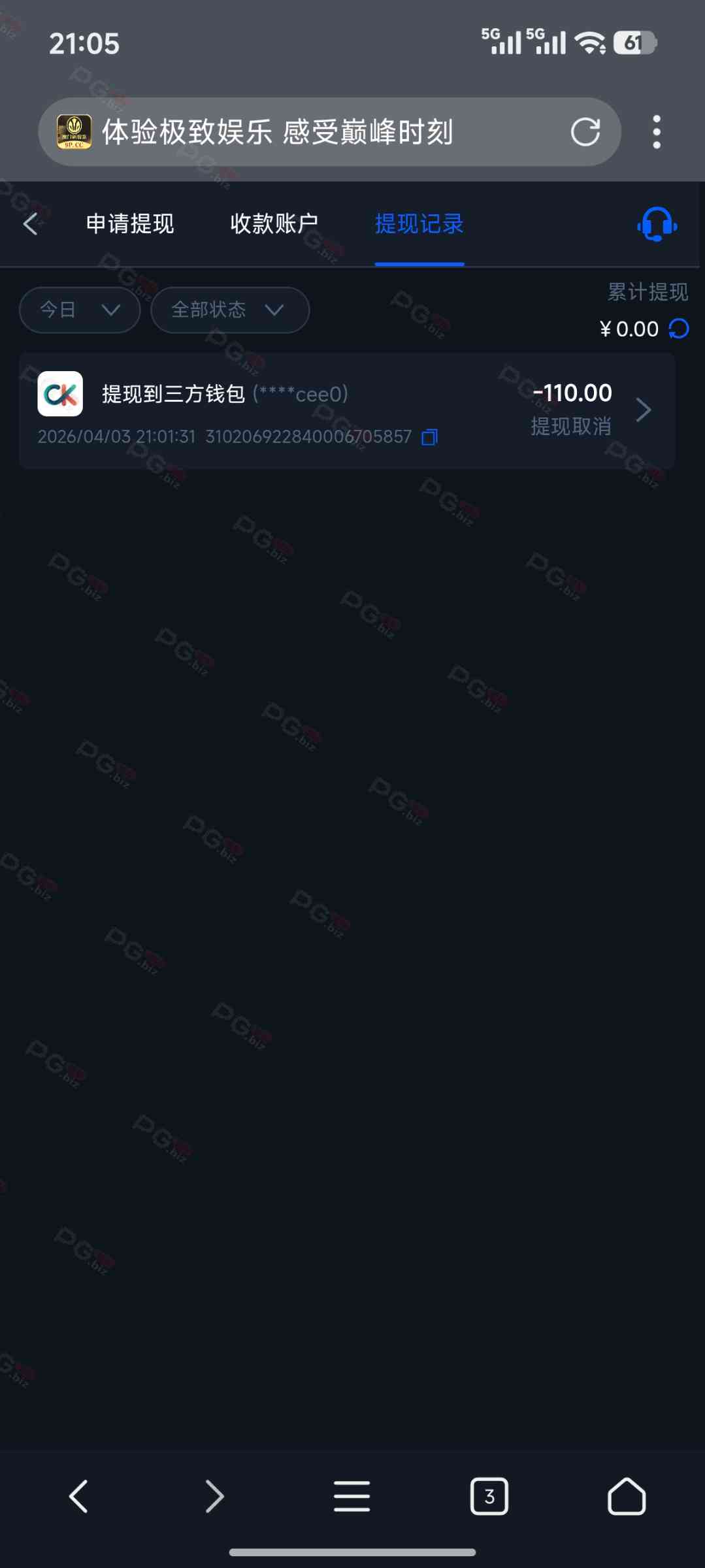Viewport: 705px width, 1568px height.
Task: Select the 提现记录 tab
Action: 419,224
